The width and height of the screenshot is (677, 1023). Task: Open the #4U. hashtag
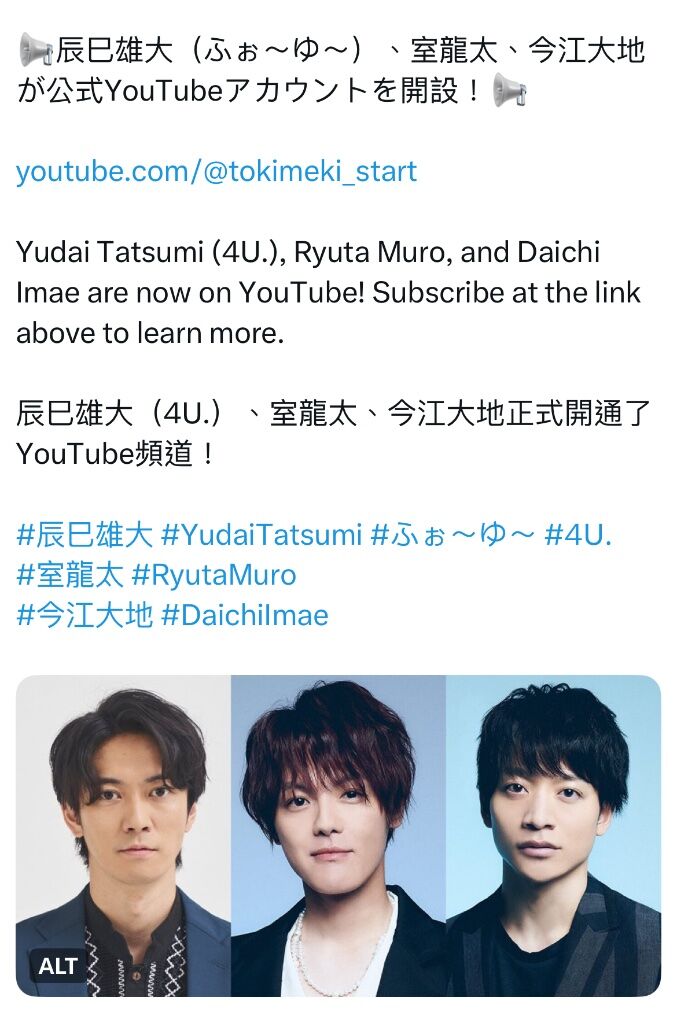coord(578,535)
